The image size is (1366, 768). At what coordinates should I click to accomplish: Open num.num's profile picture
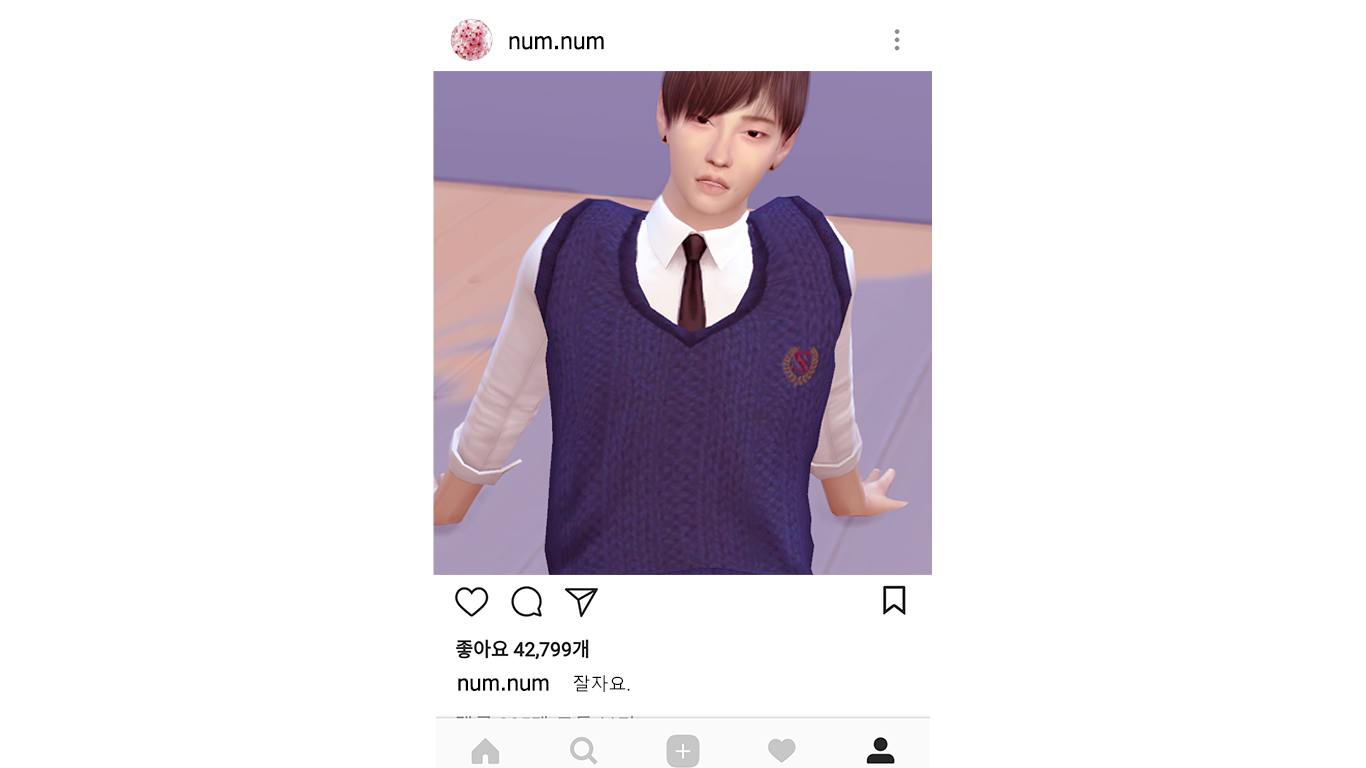tap(471, 40)
